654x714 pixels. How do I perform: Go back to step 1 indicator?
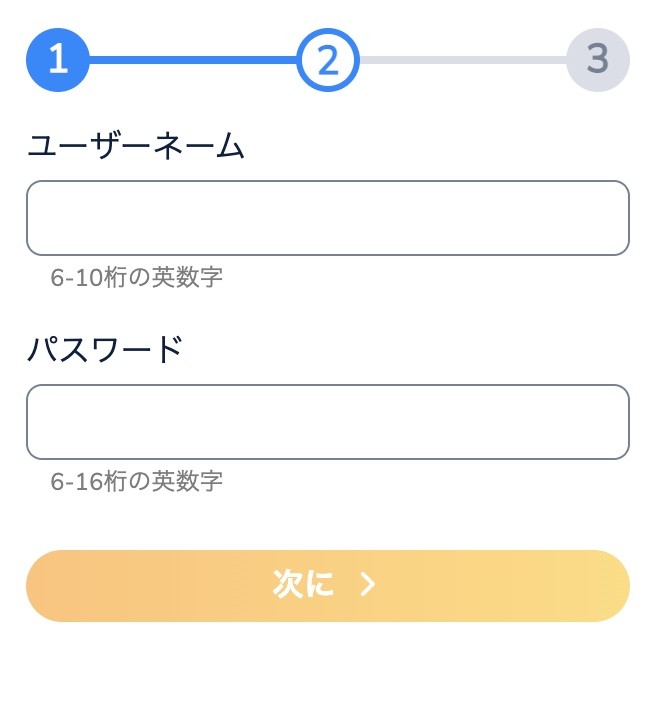coord(58,60)
